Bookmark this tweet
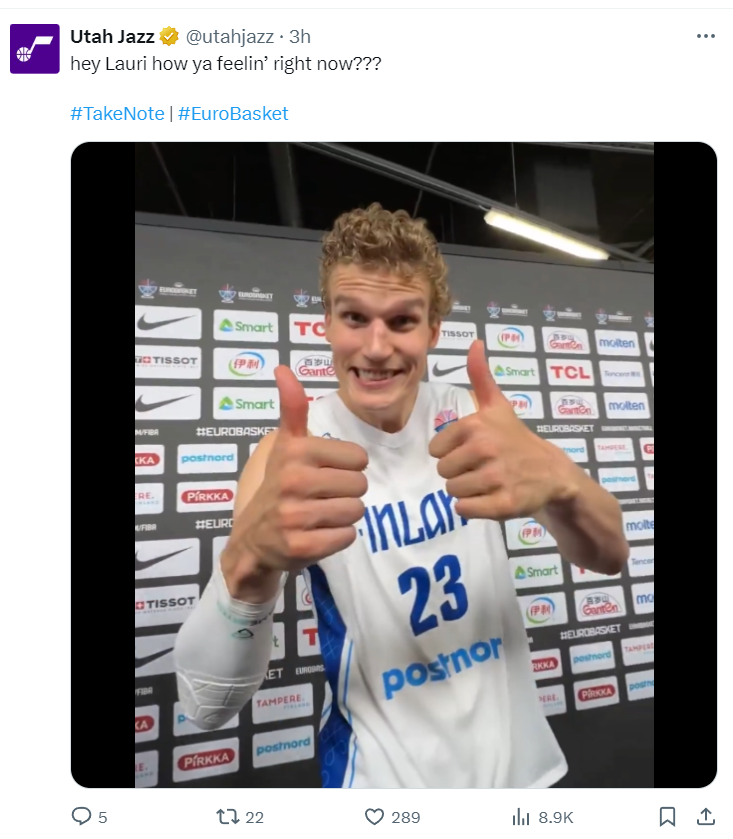Screen dimensions: 733x839 (x=668, y=817)
